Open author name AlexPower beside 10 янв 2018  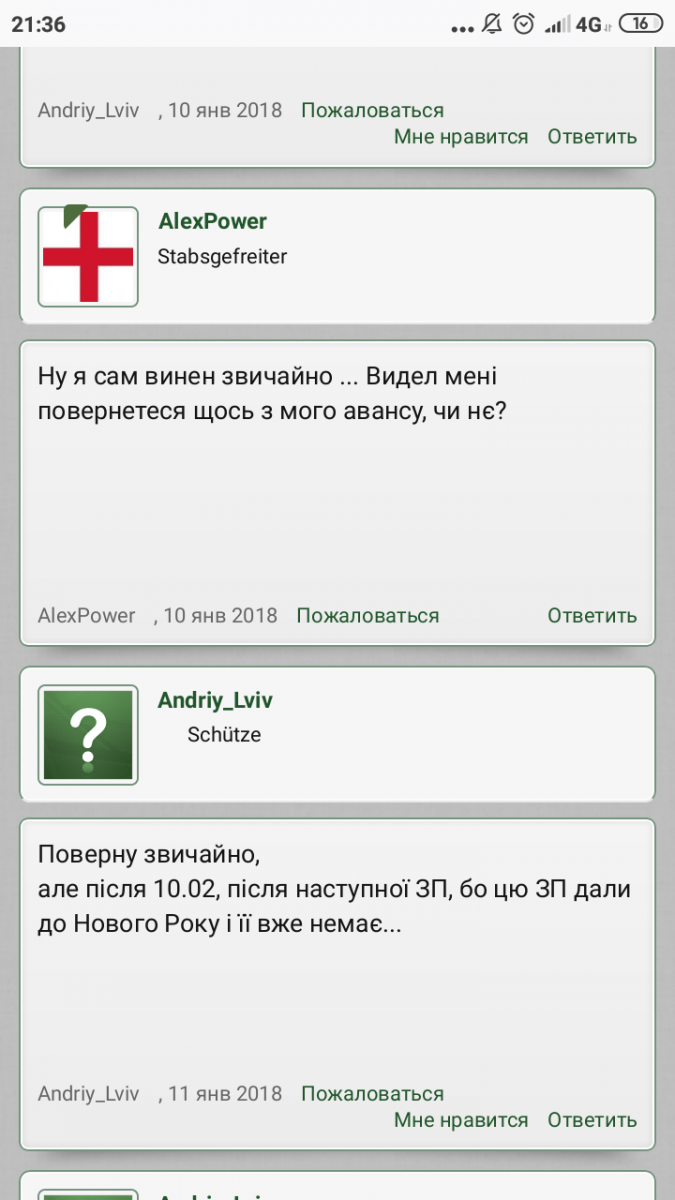87,615
